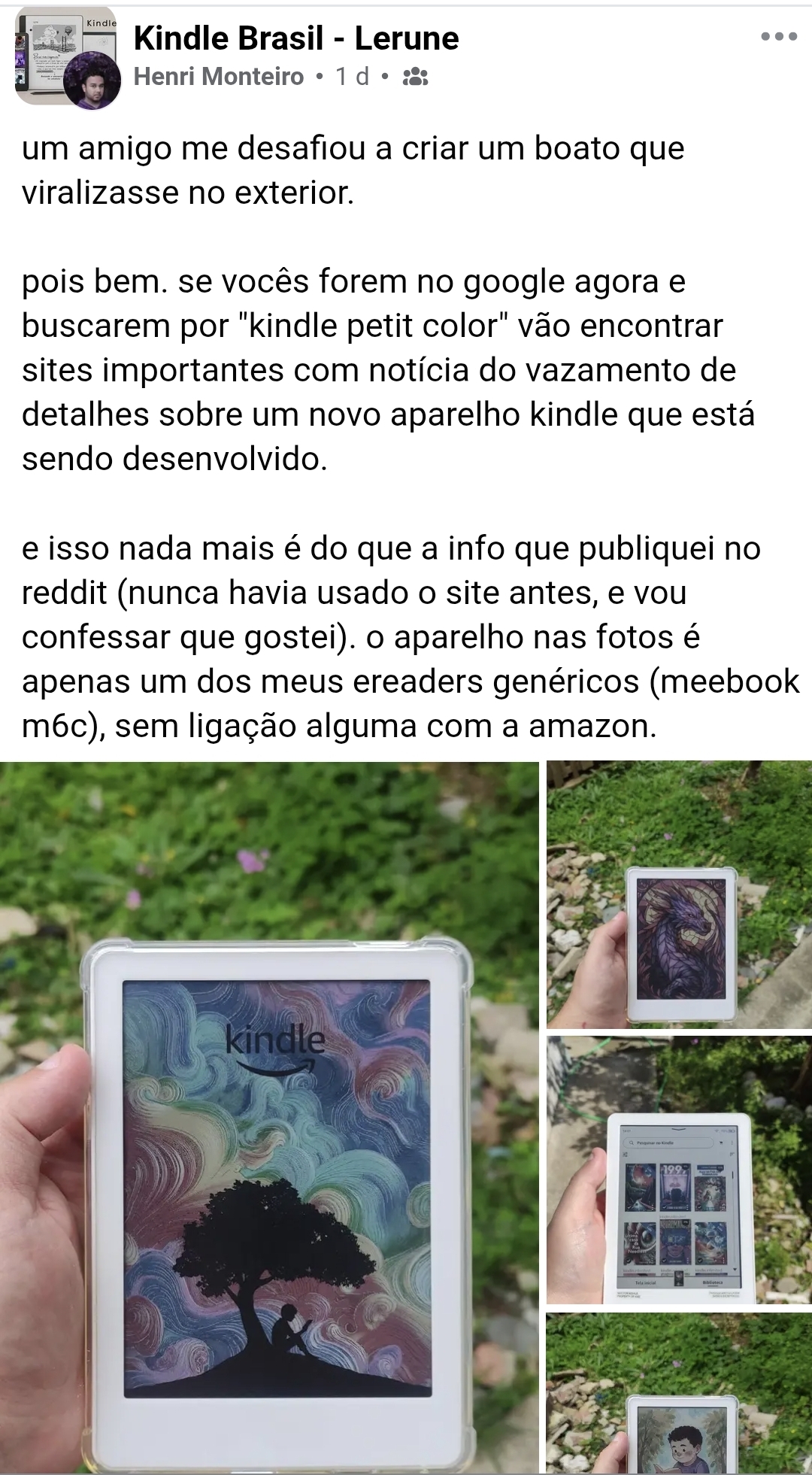
Task: Open the post's three-dot options menu
Action: click(778, 36)
